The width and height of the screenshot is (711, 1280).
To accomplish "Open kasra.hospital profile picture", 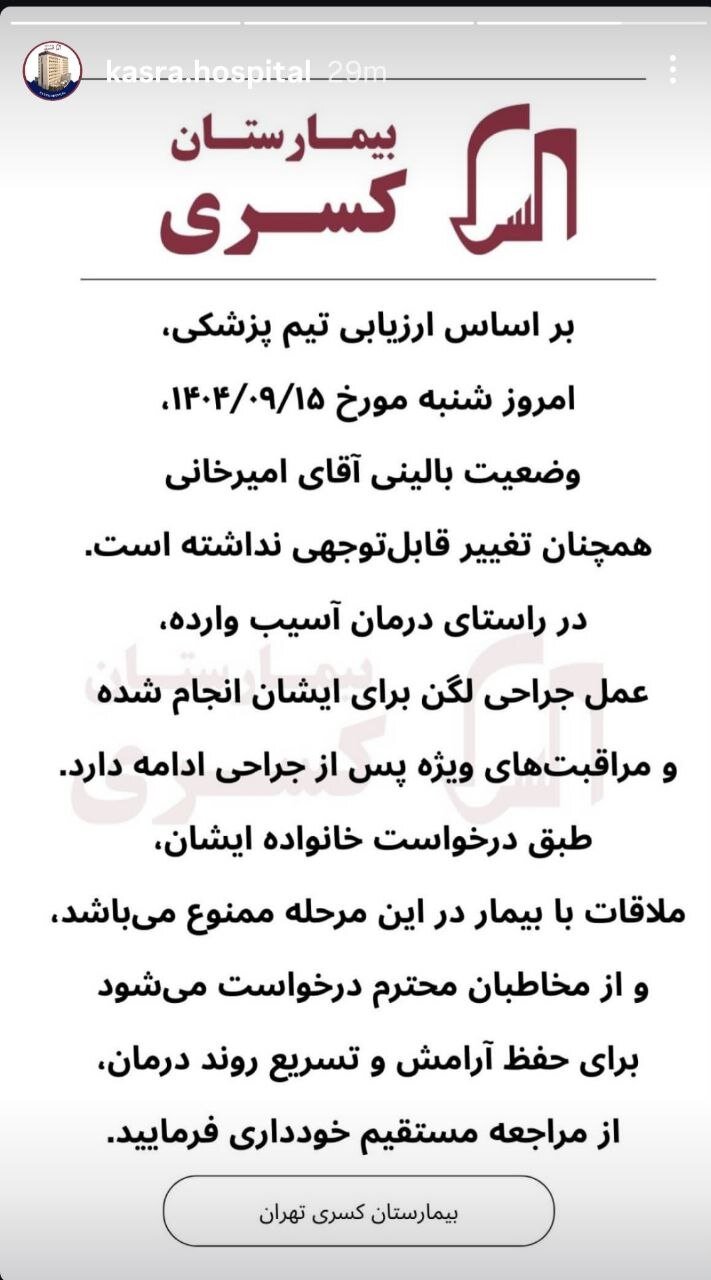I will pos(52,70).
